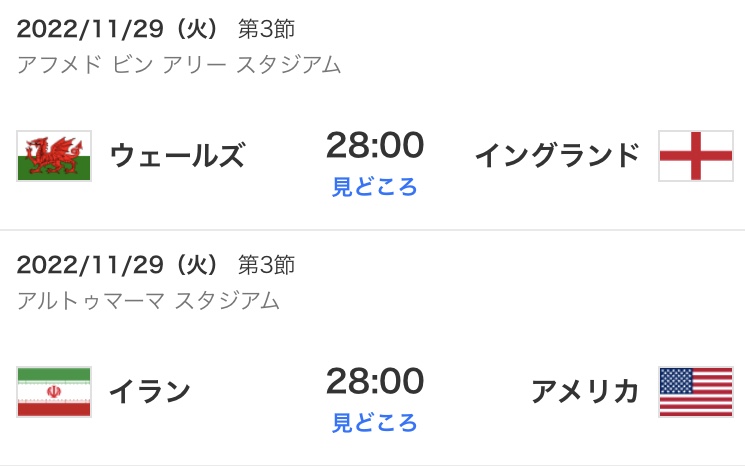Open 見どころ link for Iran vs America

coord(374,423)
